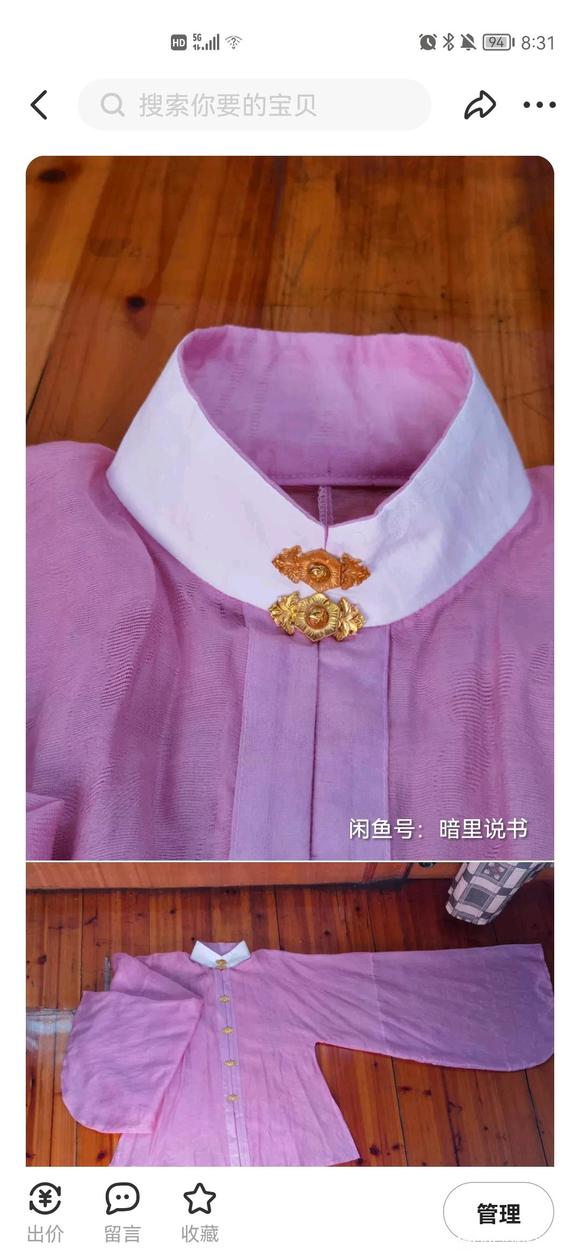Viewport: 580px width, 1257px height.
Task: Open the full pink garment photo
Action: click(x=290, y=1015)
